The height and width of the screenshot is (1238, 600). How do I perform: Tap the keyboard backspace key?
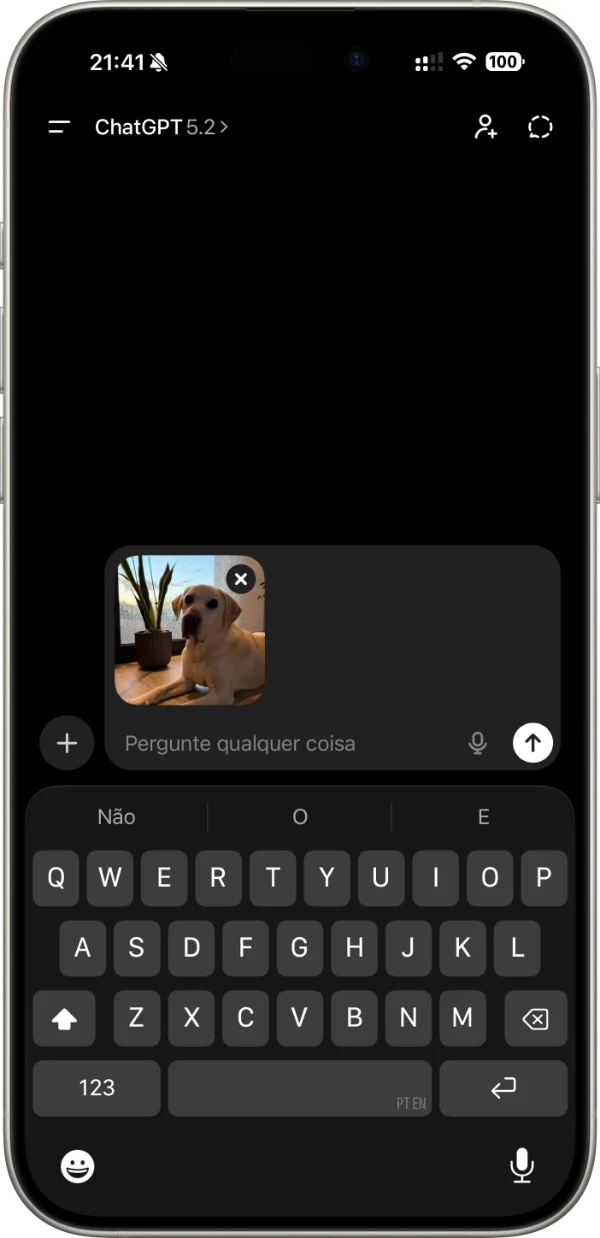click(x=535, y=1019)
